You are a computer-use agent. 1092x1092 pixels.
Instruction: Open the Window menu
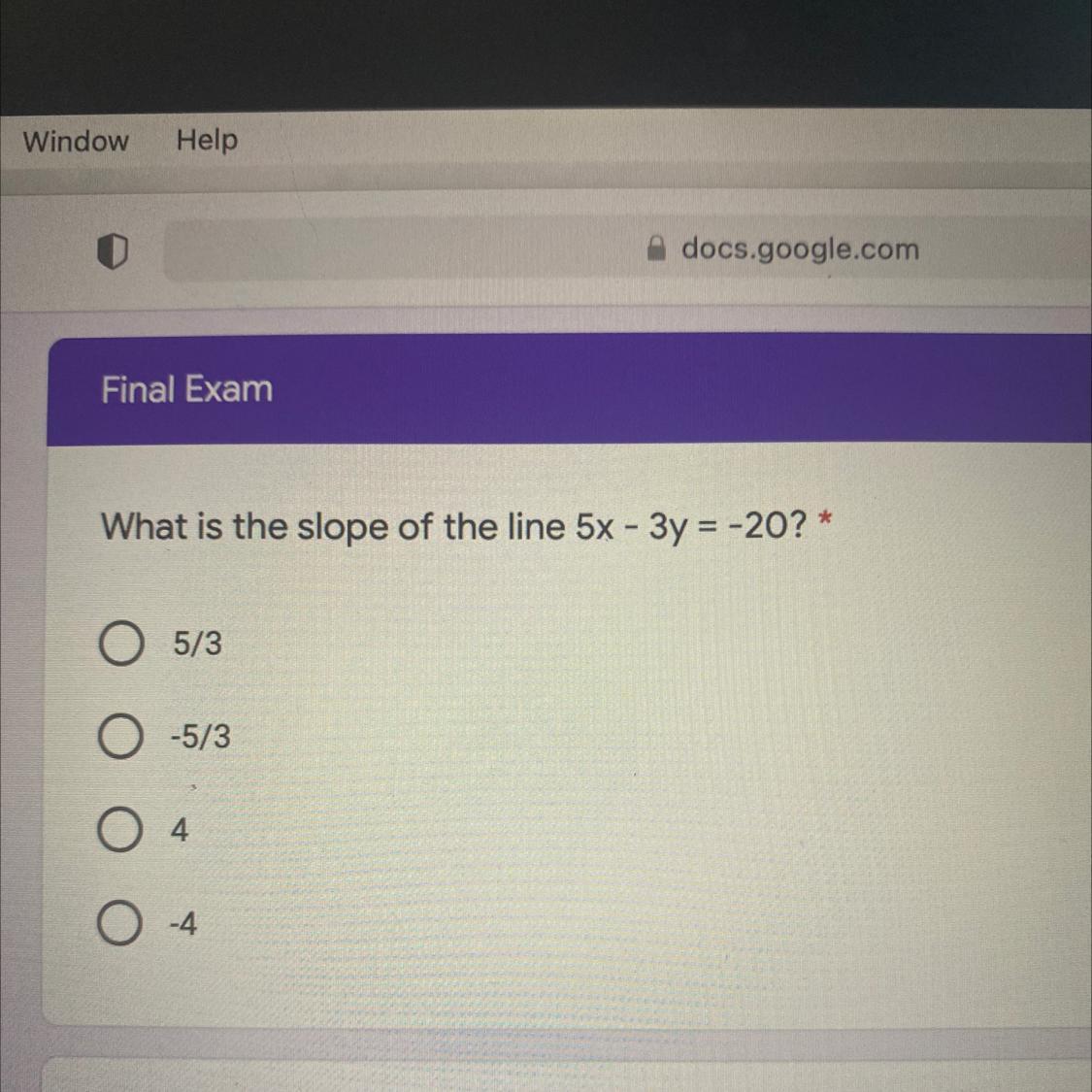click(76, 142)
